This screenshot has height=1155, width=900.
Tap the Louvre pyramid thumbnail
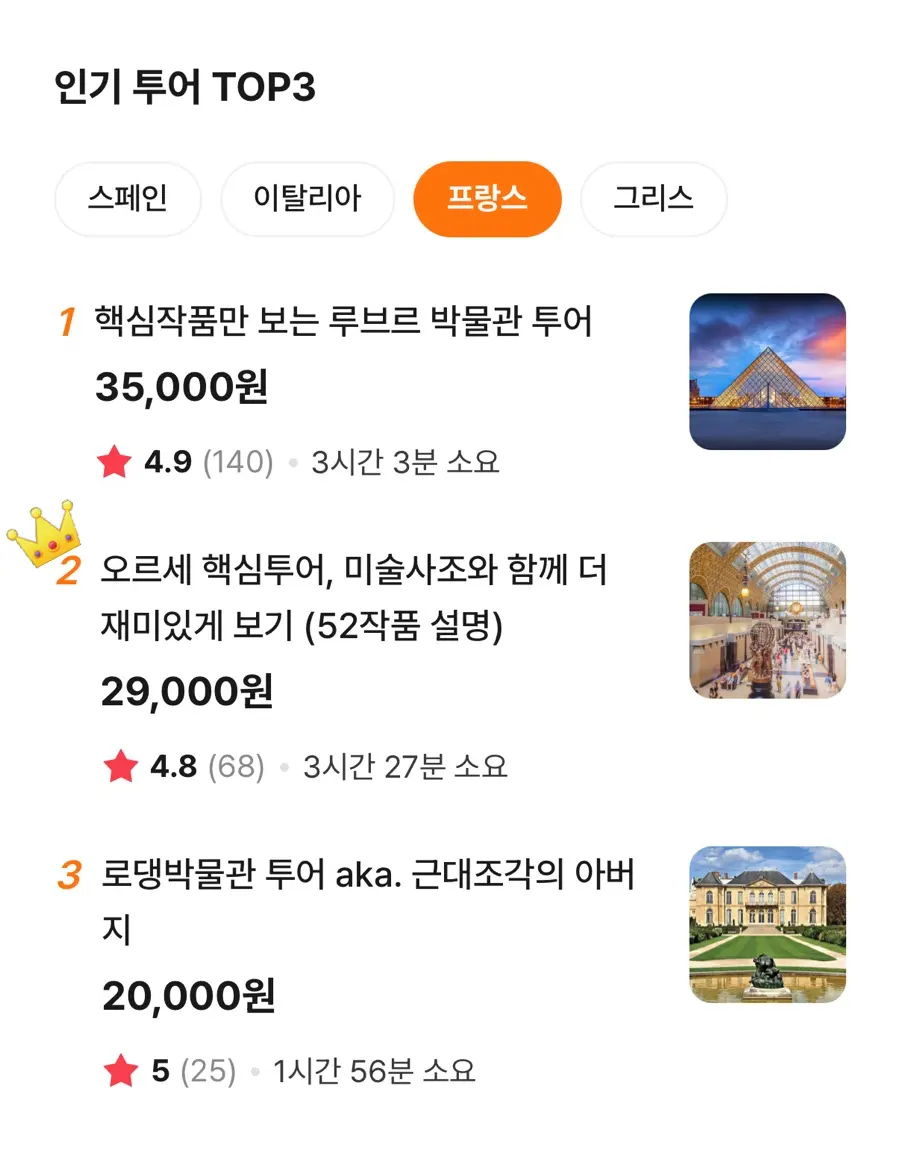coord(767,371)
